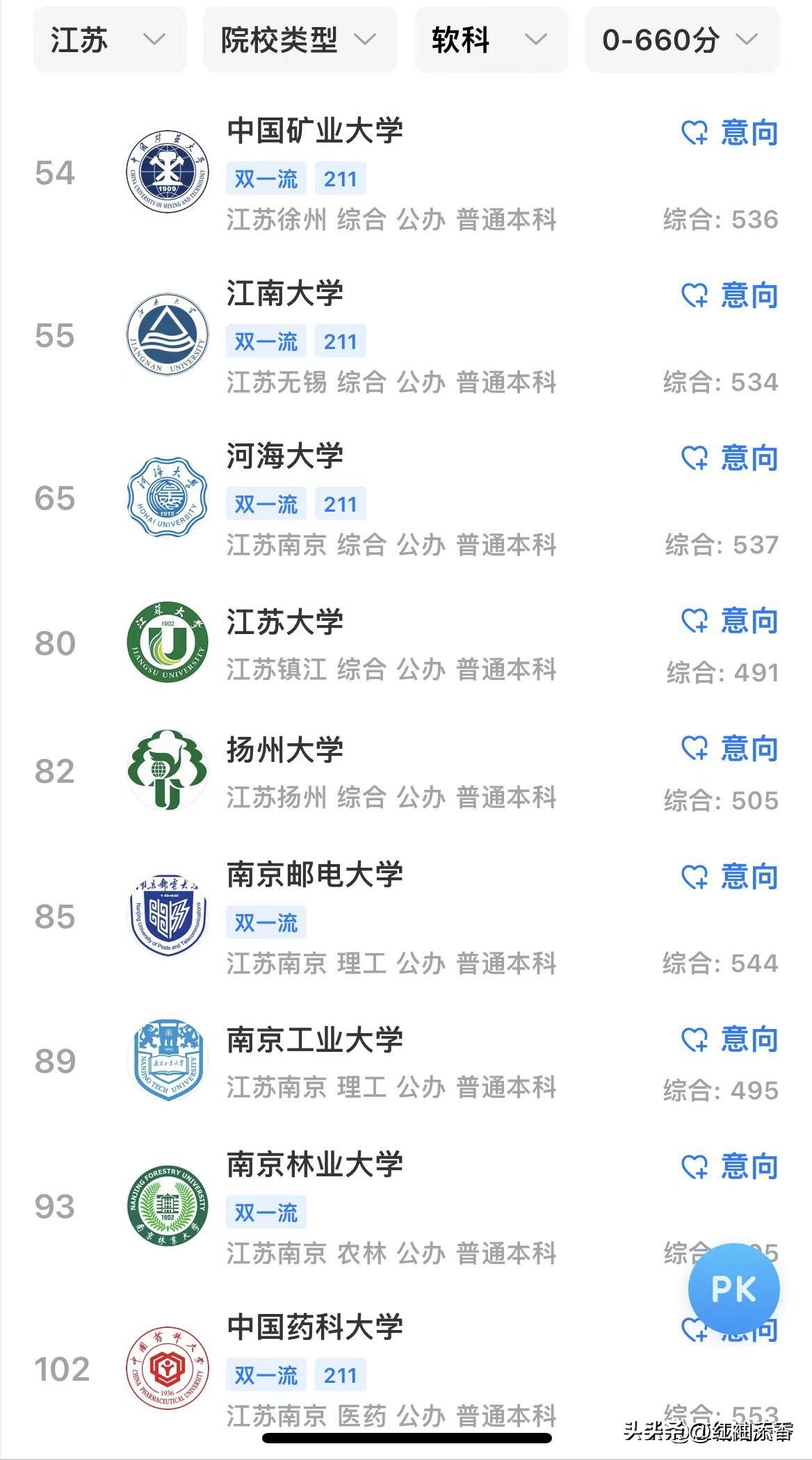
Task: Add 扬州大学 to 意向 list
Action: pyautogui.click(x=730, y=749)
